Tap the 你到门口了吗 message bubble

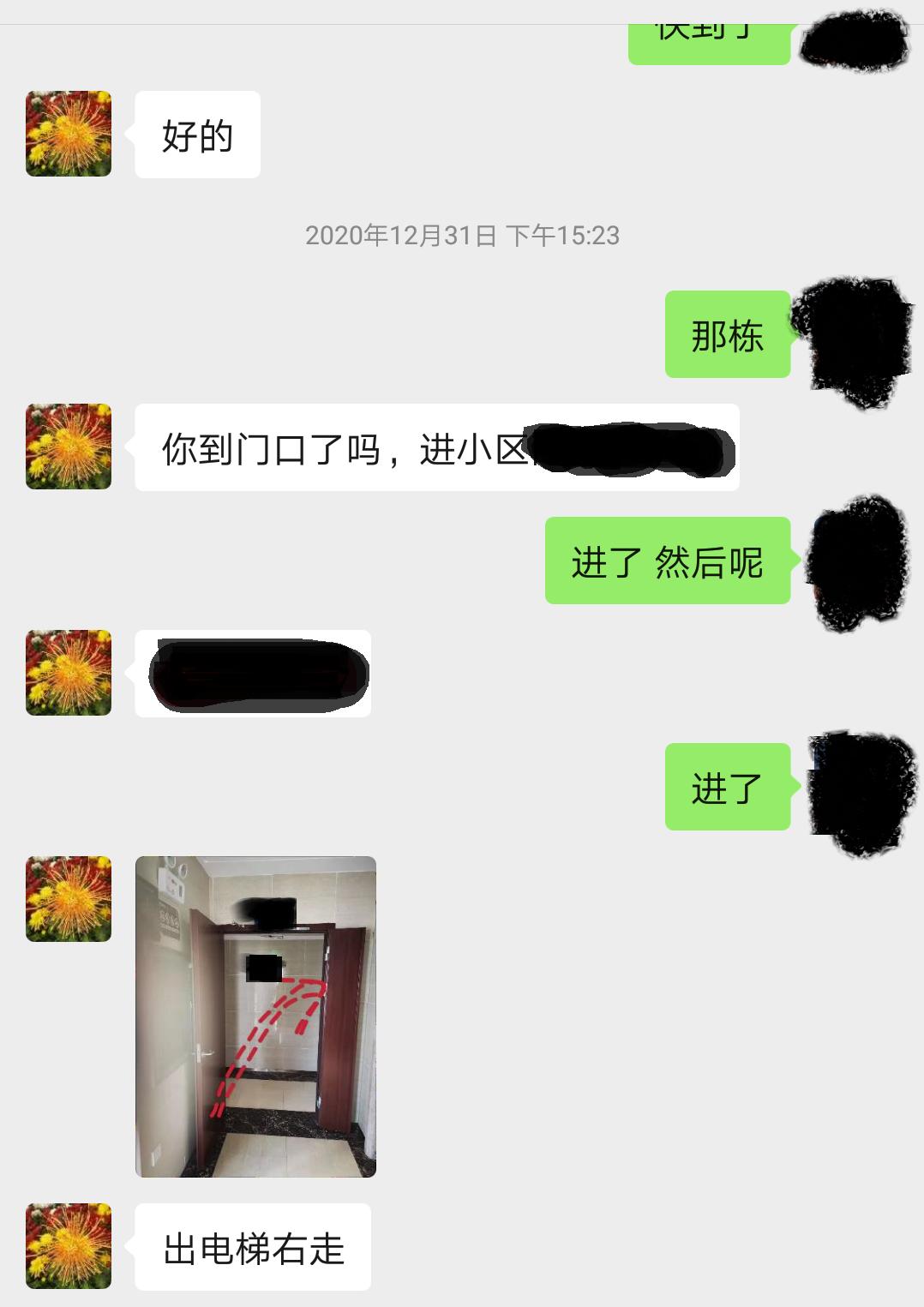tap(429, 447)
